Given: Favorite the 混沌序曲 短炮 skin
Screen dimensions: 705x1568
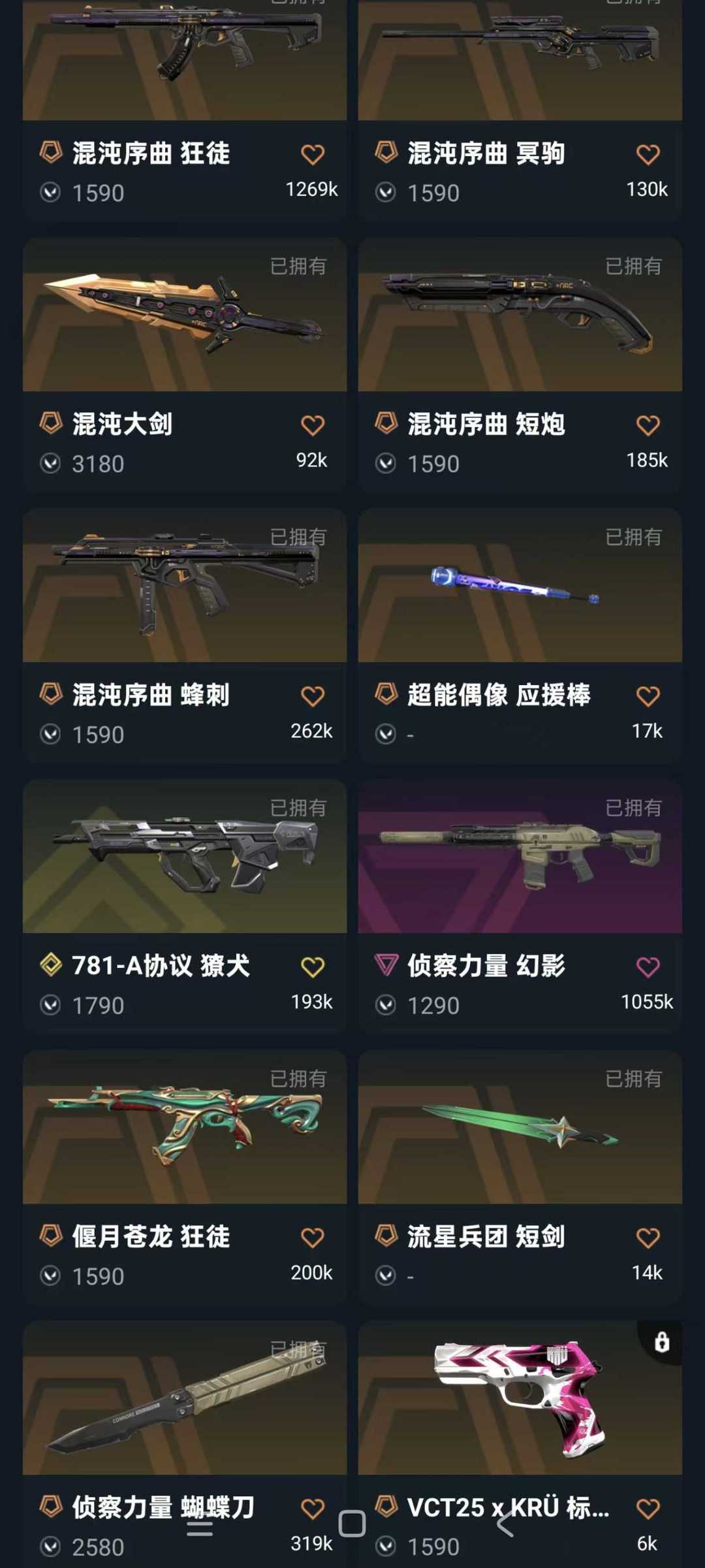Looking at the screenshot, I should pos(648,426).
